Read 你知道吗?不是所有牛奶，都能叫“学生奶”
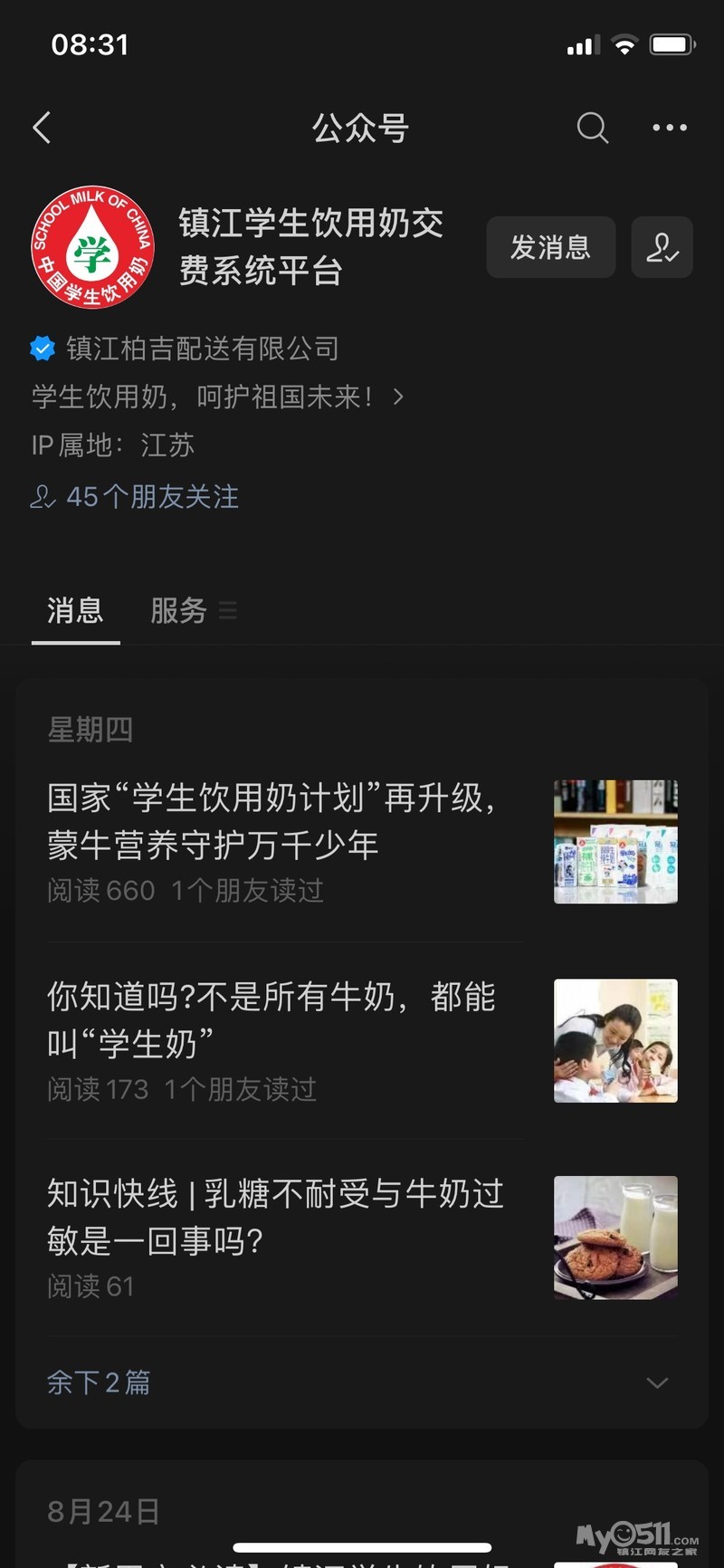Image resolution: width=724 pixels, height=1568 pixels. 271,1019
